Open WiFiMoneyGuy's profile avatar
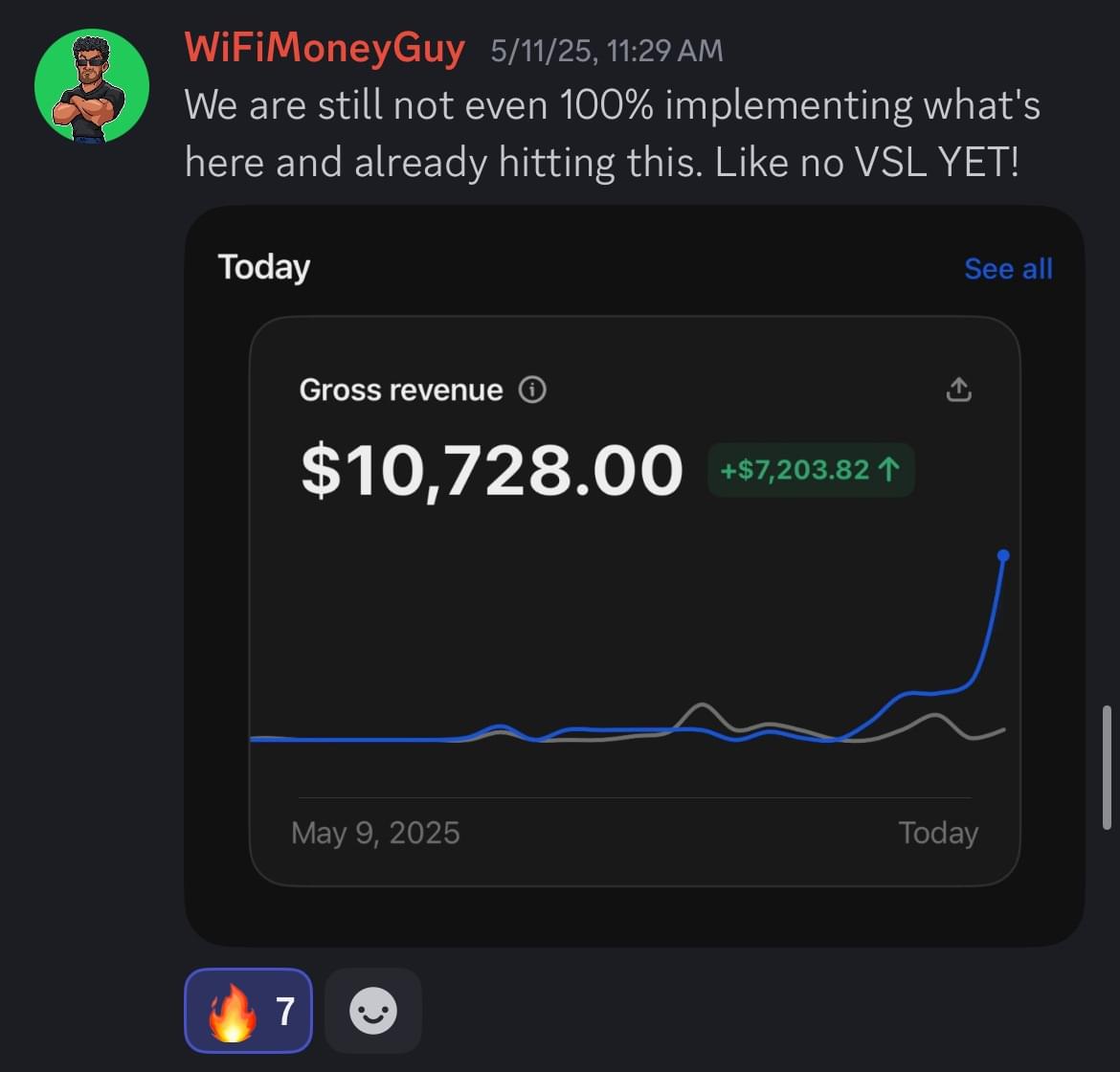 [x=91, y=85]
